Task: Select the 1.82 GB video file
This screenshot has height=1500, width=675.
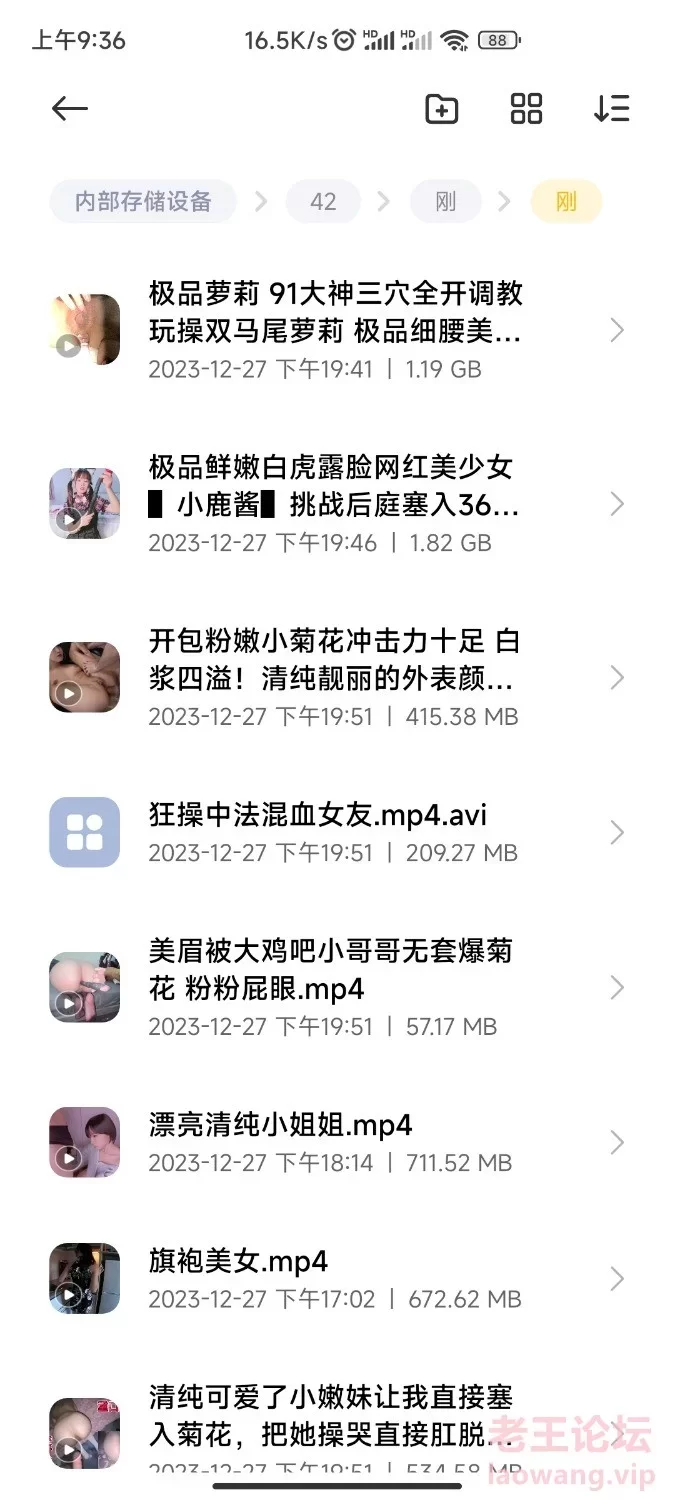Action: coord(334,504)
